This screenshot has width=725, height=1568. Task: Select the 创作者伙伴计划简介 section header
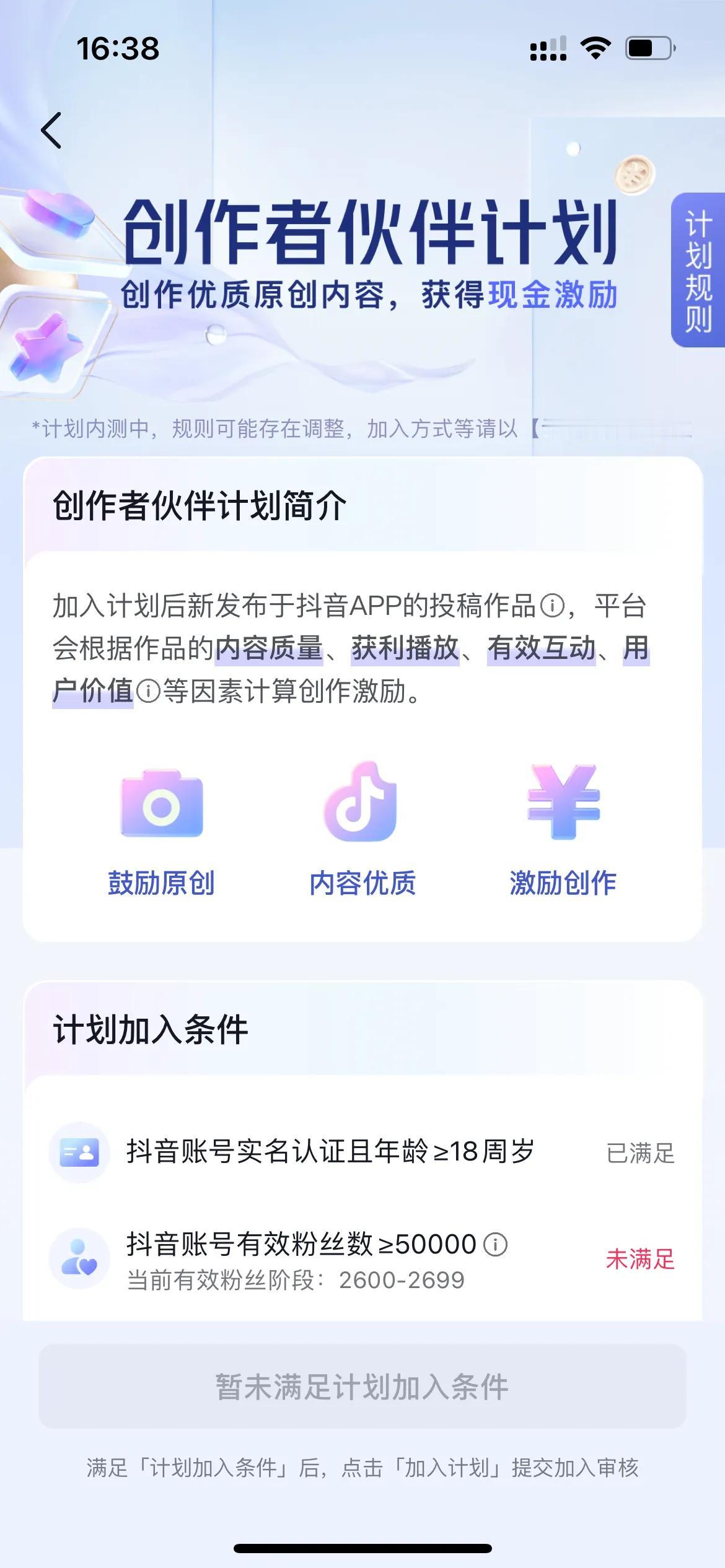[198, 508]
